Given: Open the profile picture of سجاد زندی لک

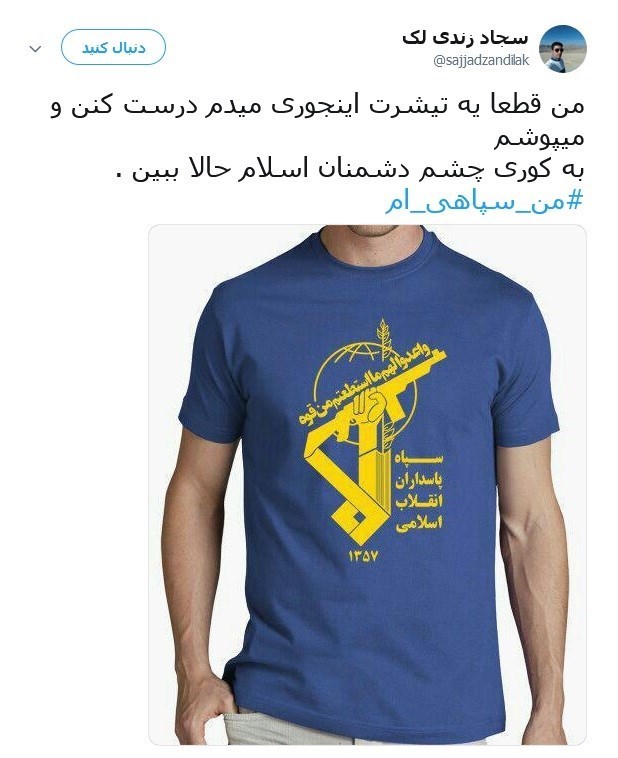Looking at the screenshot, I should point(562,49).
